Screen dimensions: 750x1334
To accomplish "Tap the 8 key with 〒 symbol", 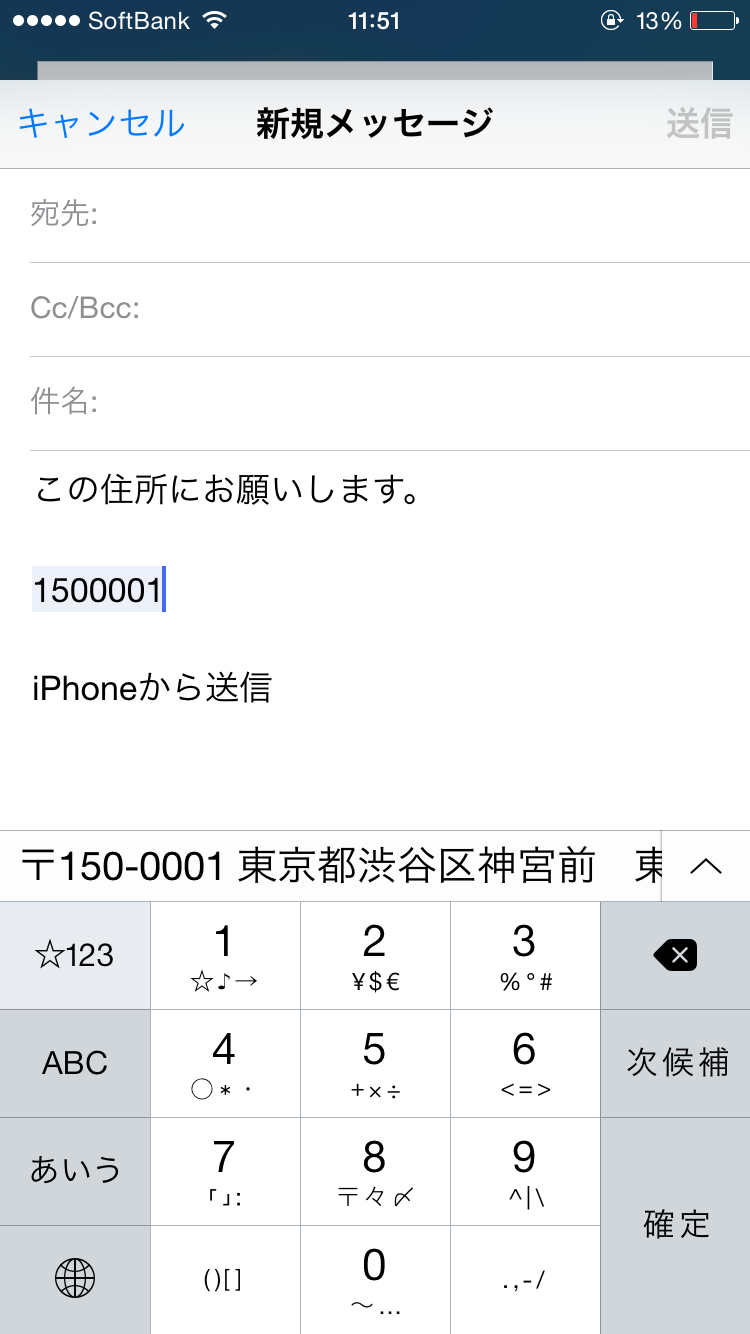I will point(375,1170).
